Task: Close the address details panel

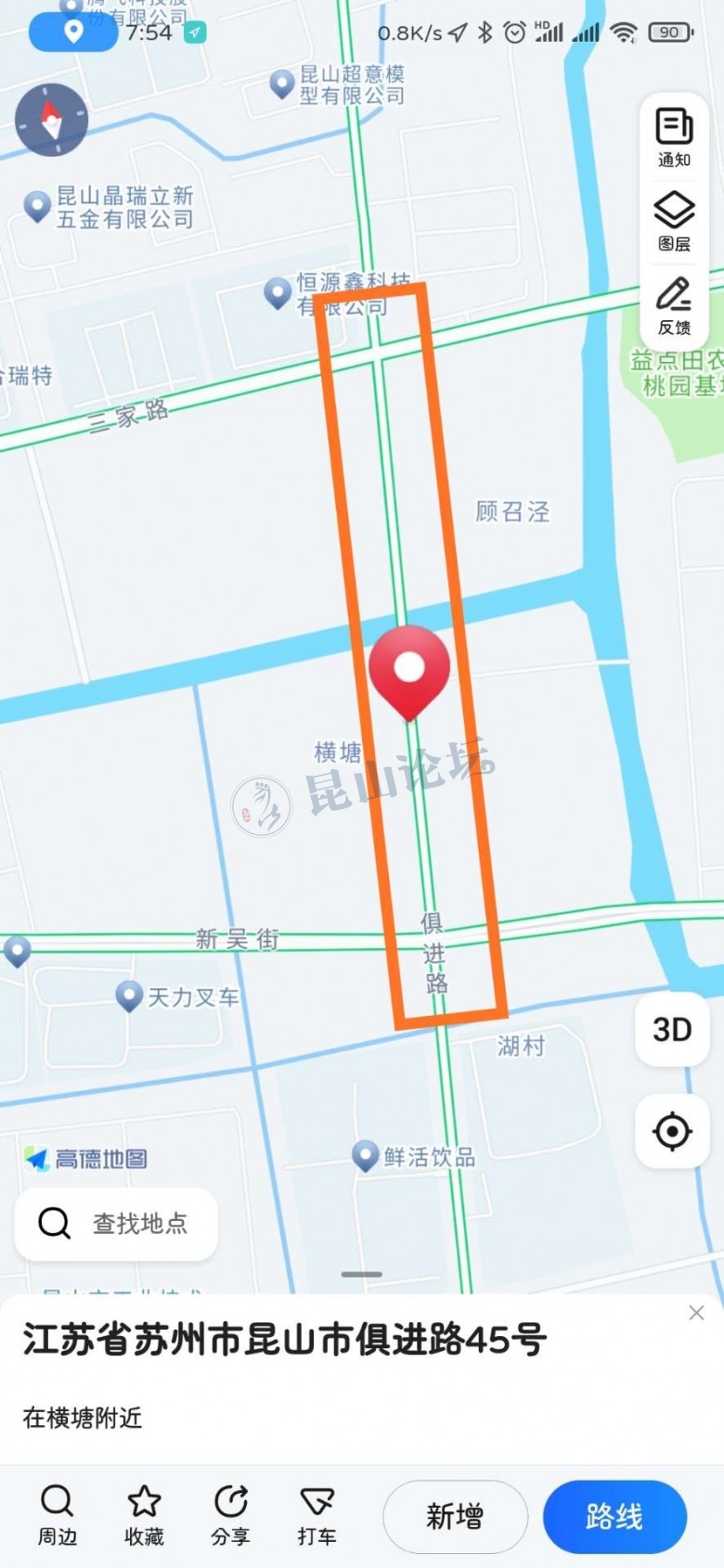Action: coord(696,1313)
